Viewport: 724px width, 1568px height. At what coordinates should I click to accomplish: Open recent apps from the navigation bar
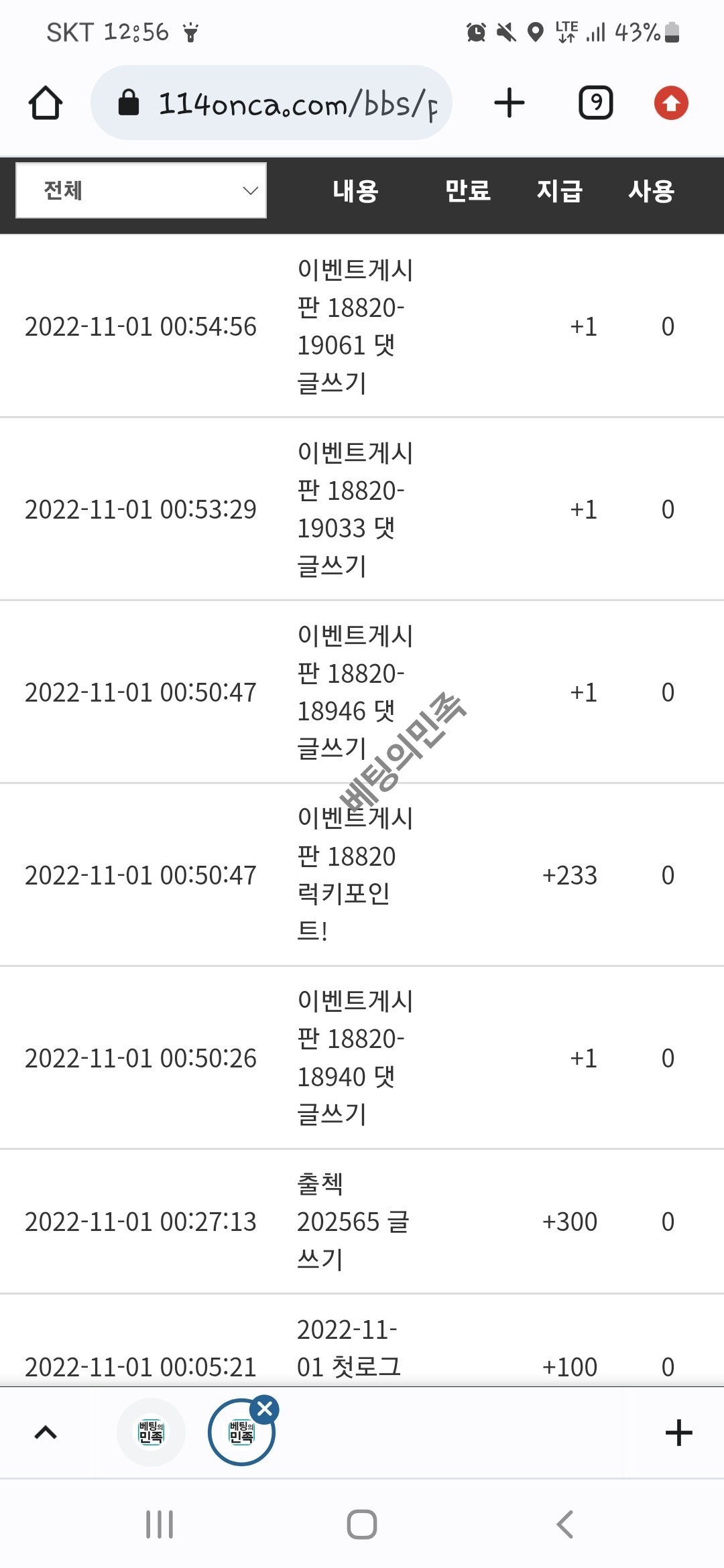160,1524
